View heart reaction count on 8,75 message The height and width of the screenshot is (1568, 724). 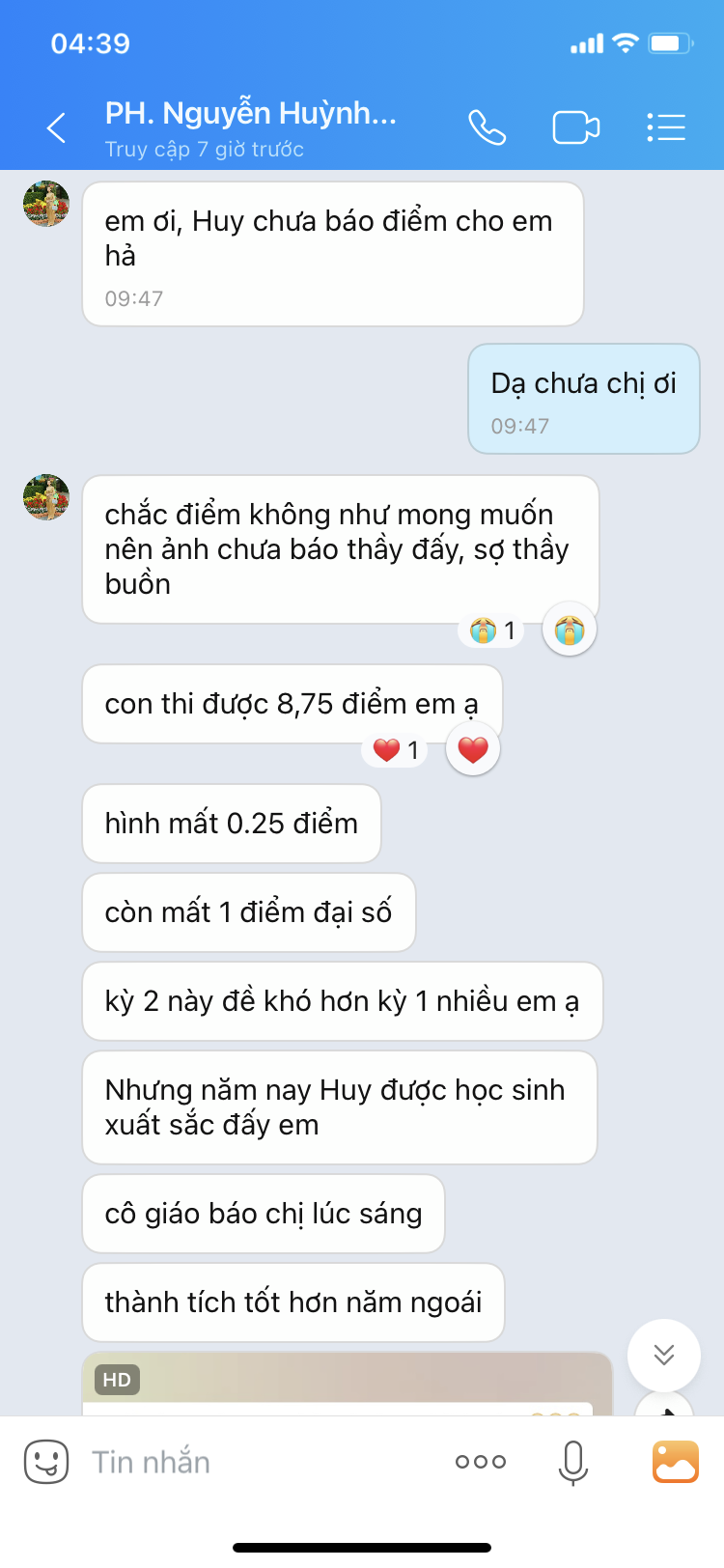396,750
